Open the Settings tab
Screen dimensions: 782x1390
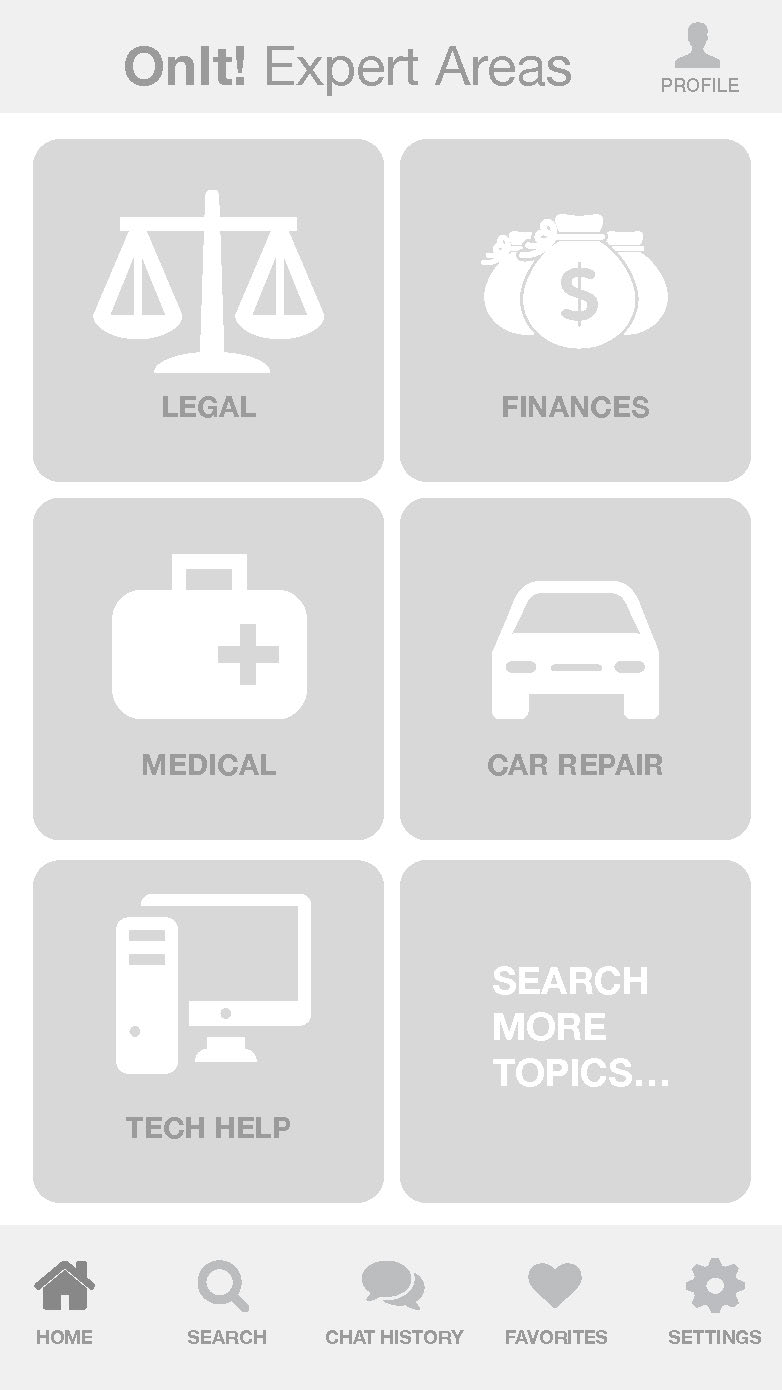(714, 1304)
